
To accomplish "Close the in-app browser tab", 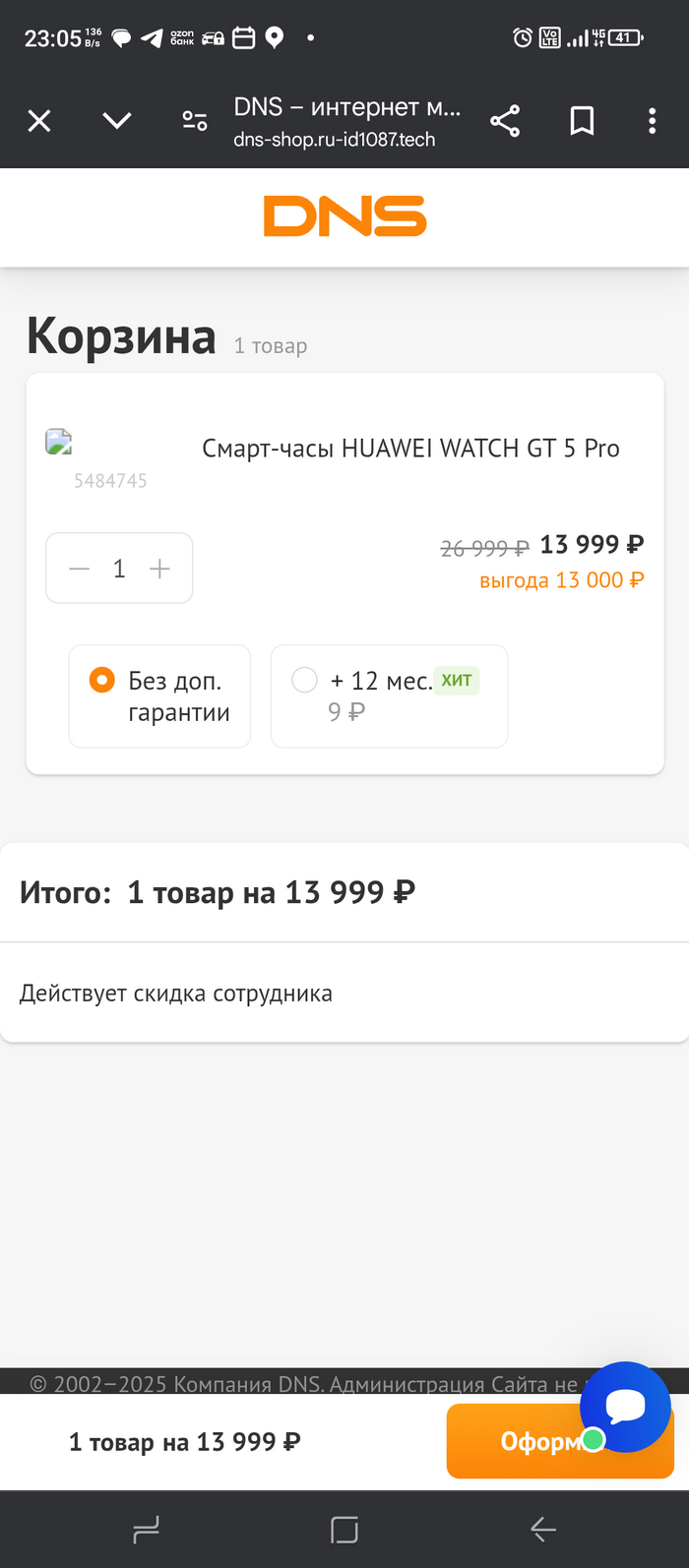I will click(39, 121).
